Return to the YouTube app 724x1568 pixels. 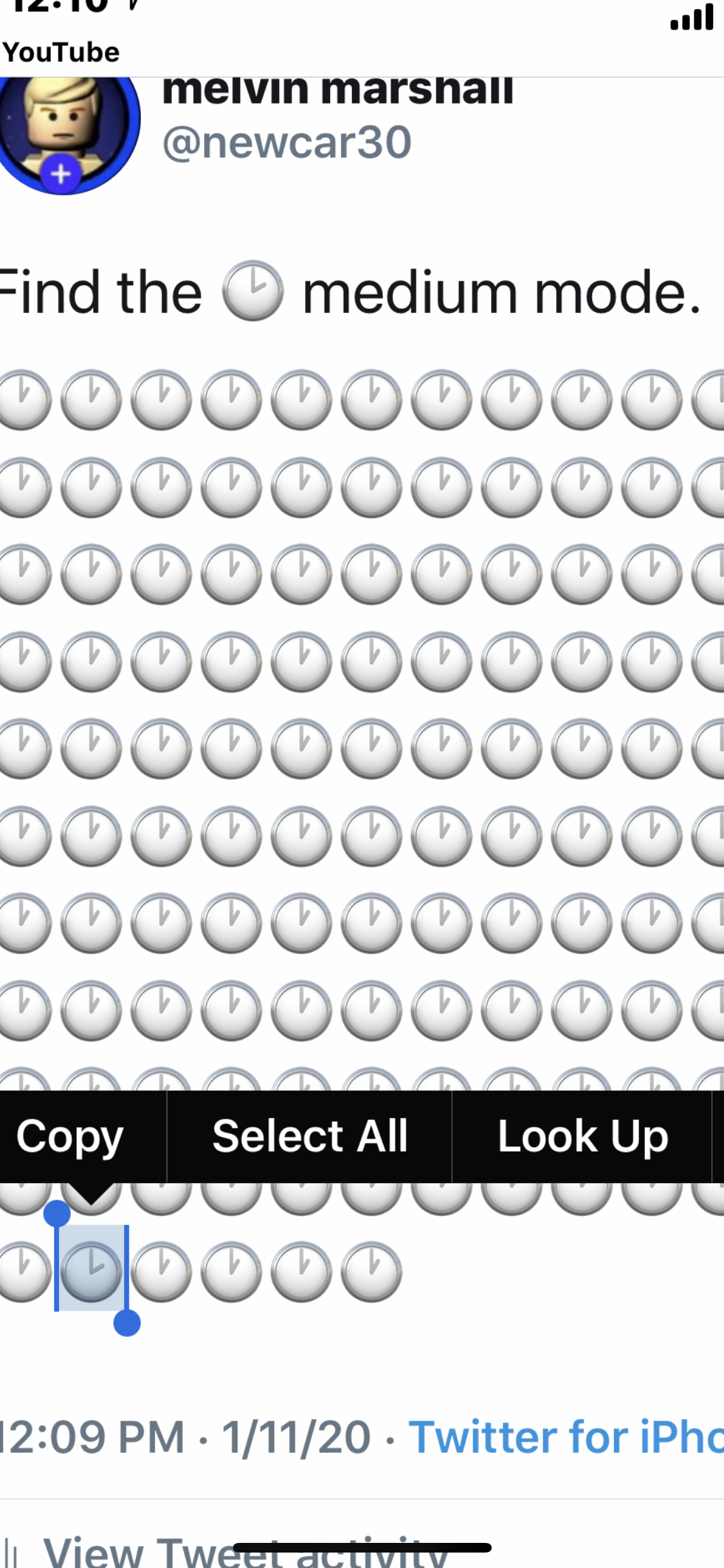(61, 52)
